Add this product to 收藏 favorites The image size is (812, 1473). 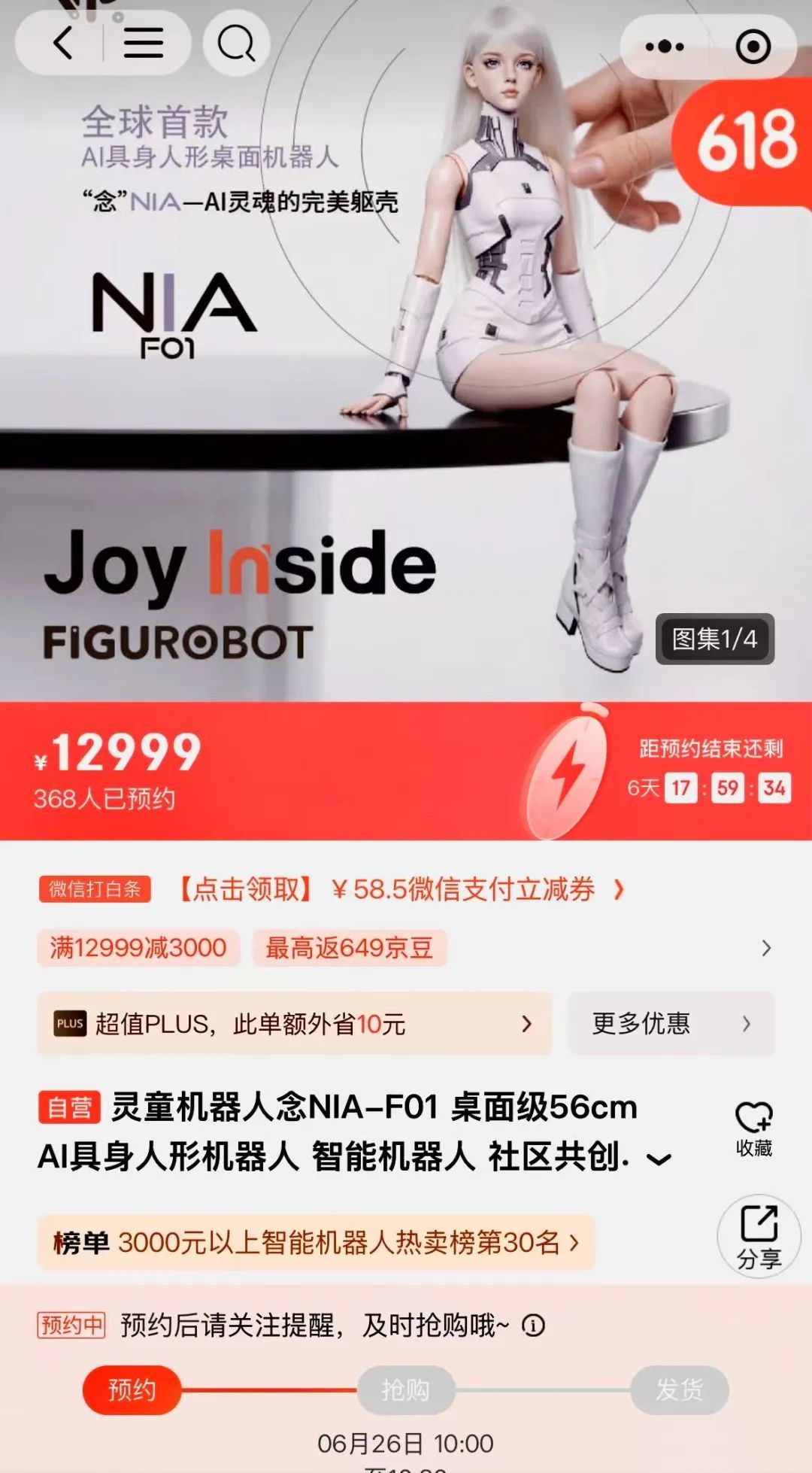point(753,1127)
